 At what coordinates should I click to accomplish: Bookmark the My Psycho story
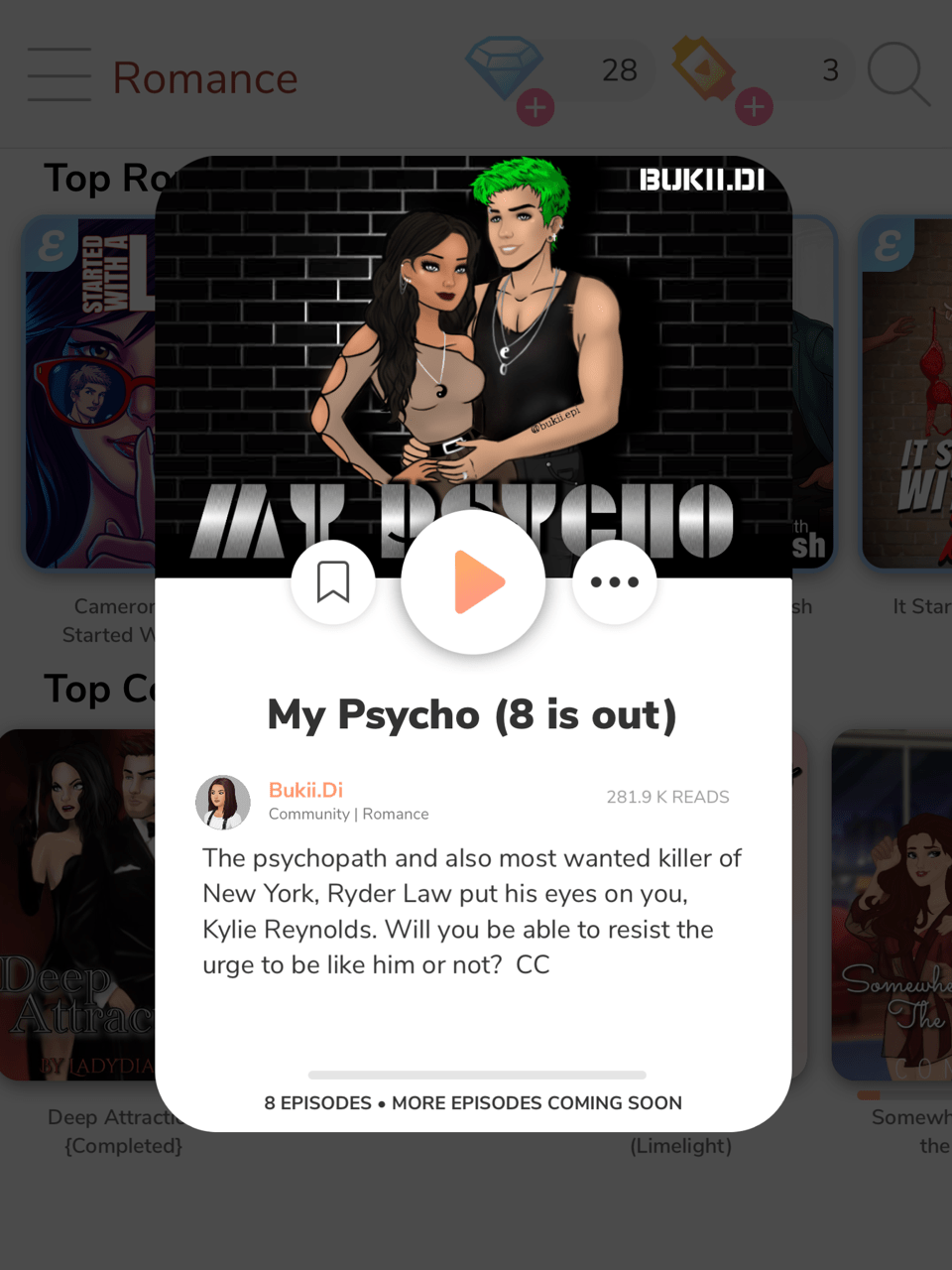[x=333, y=582]
